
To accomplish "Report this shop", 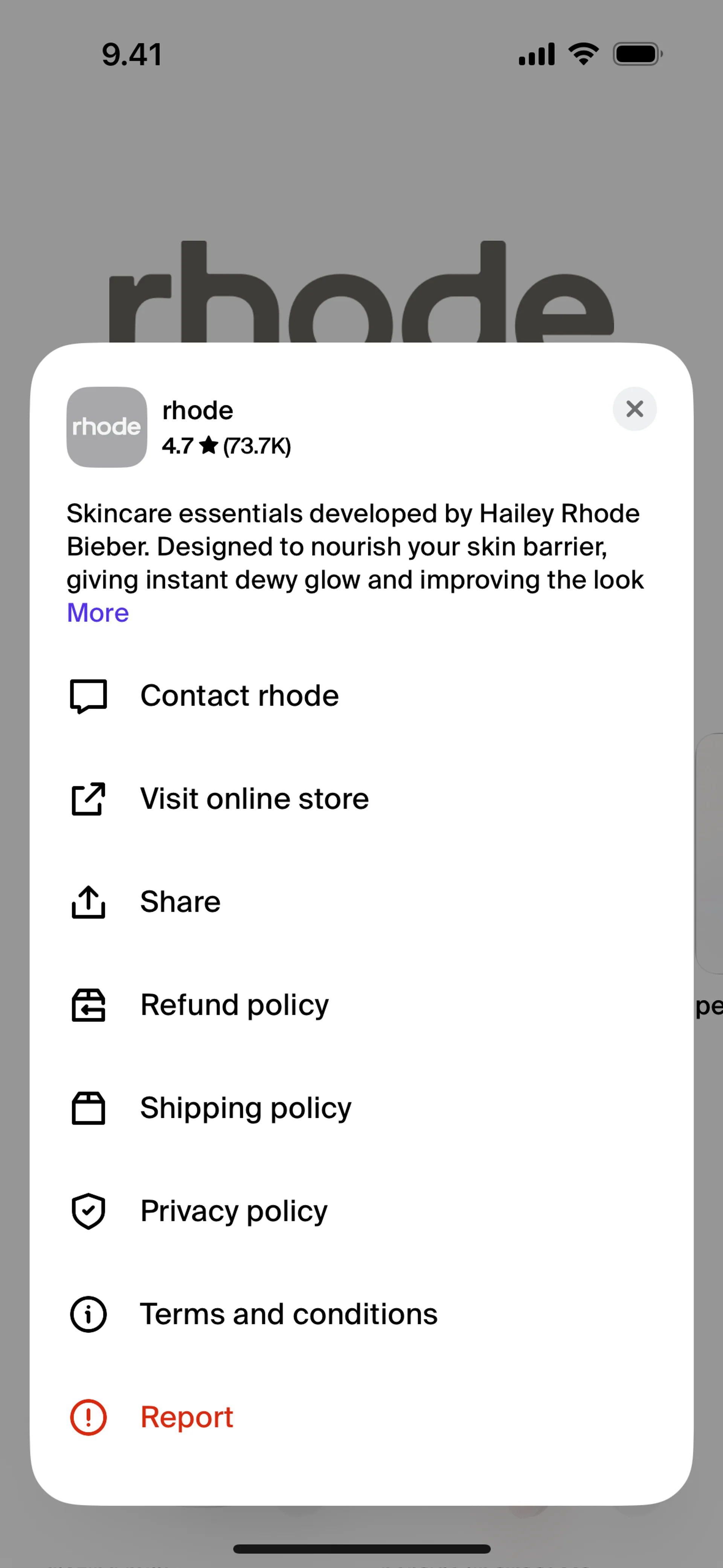I will [186, 1417].
